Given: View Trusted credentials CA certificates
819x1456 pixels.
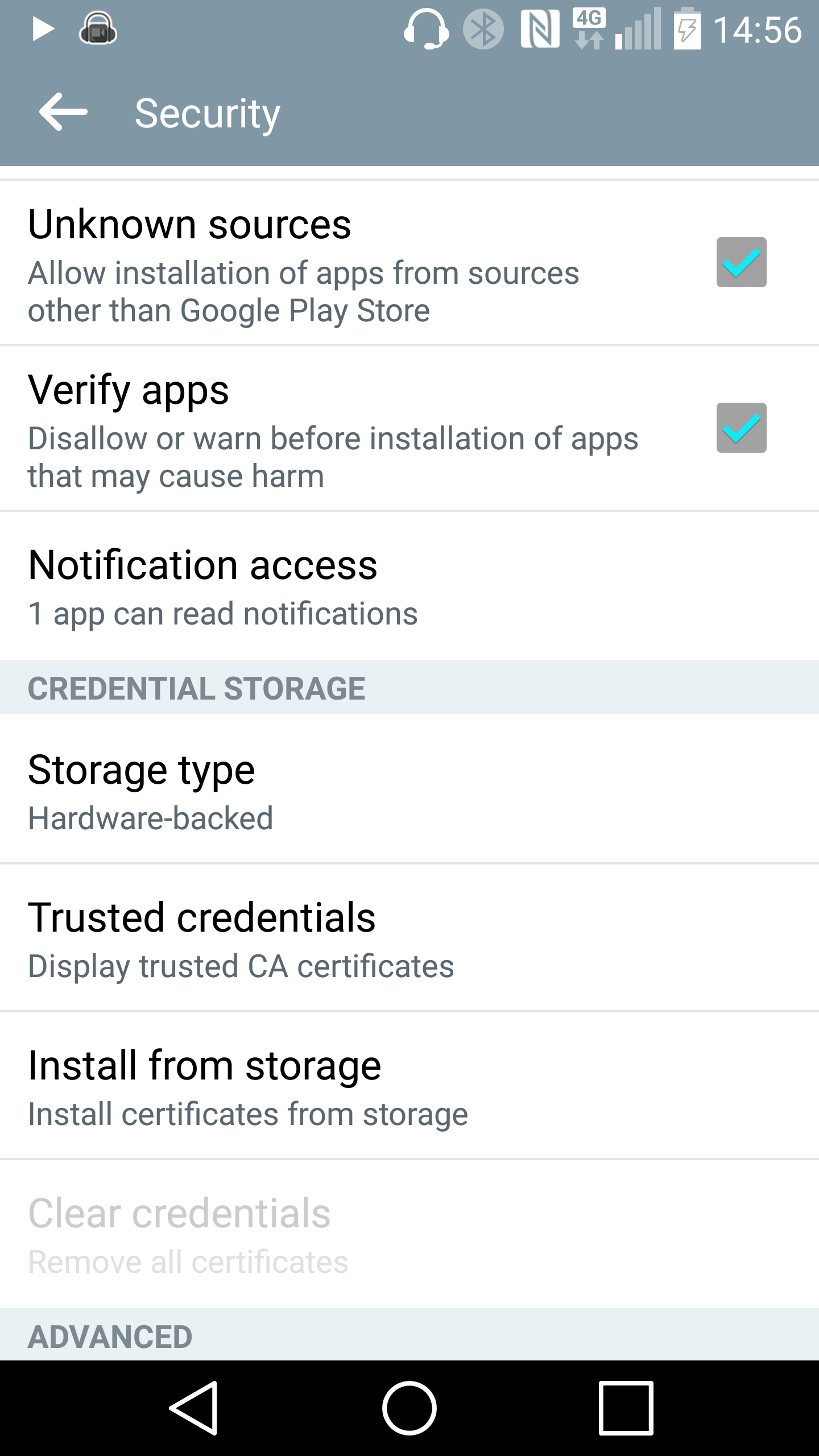Looking at the screenshot, I should pos(409,938).
